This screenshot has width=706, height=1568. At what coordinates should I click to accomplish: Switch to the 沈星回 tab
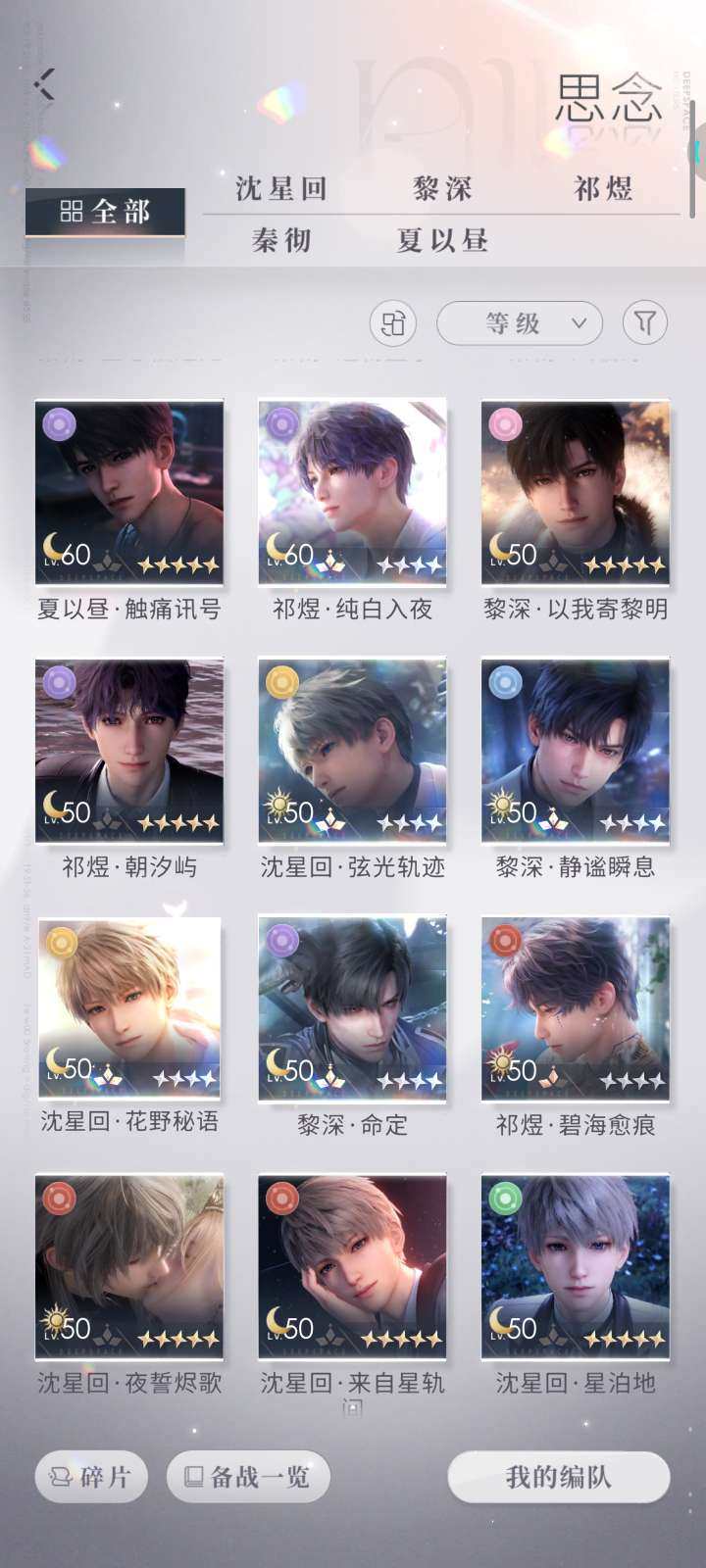(x=281, y=188)
